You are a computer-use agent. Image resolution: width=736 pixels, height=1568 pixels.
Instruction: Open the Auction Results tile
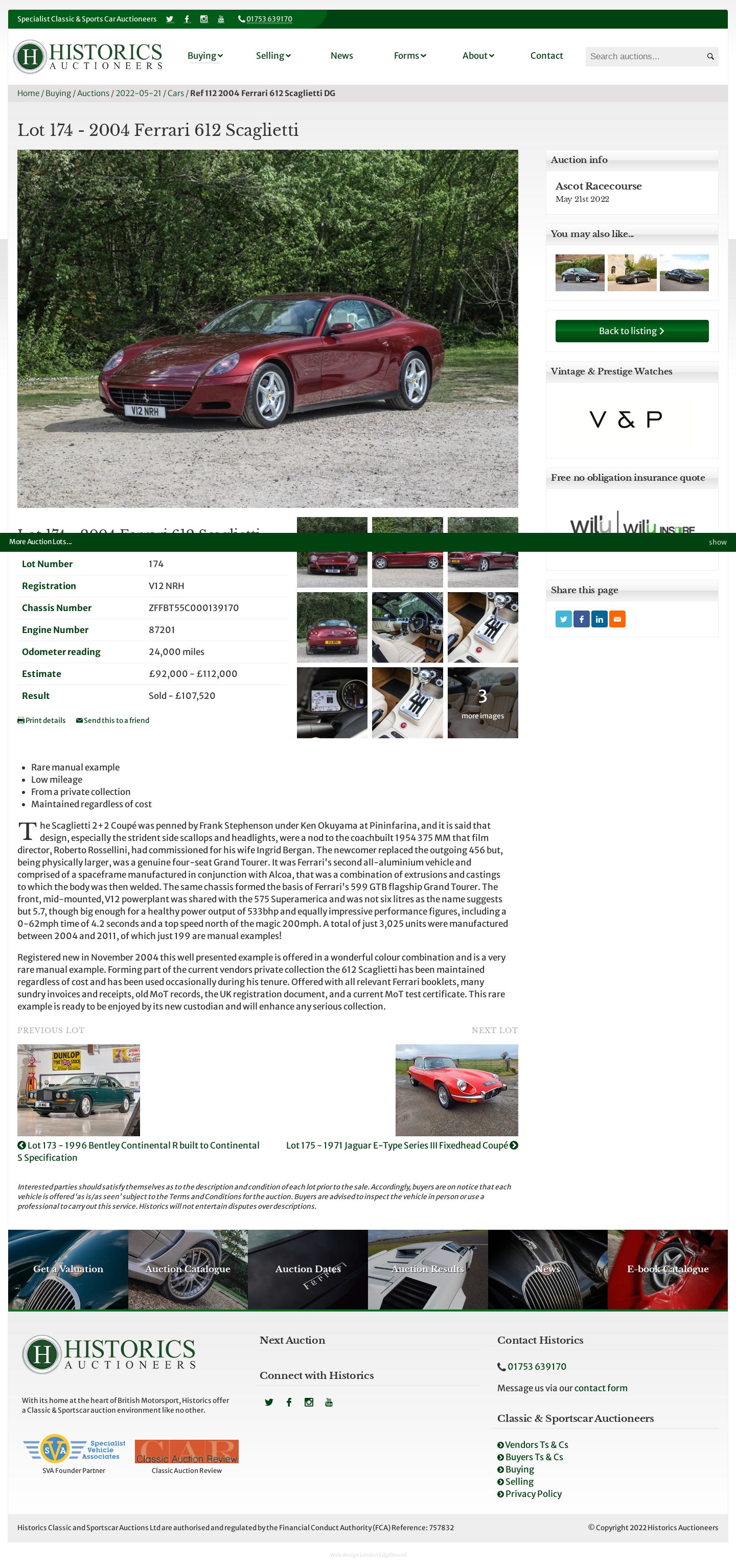[x=427, y=1269]
